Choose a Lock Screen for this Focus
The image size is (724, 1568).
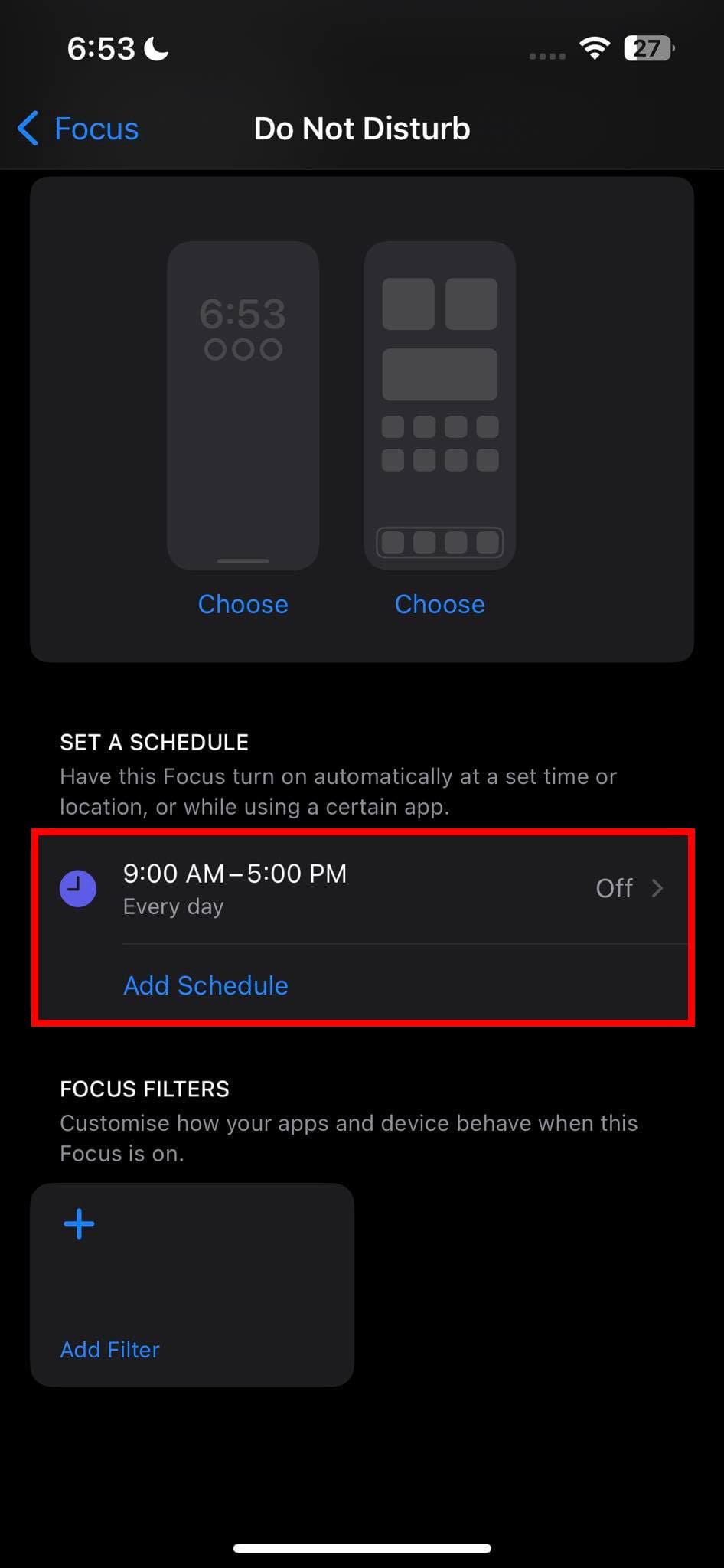coord(243,604)
